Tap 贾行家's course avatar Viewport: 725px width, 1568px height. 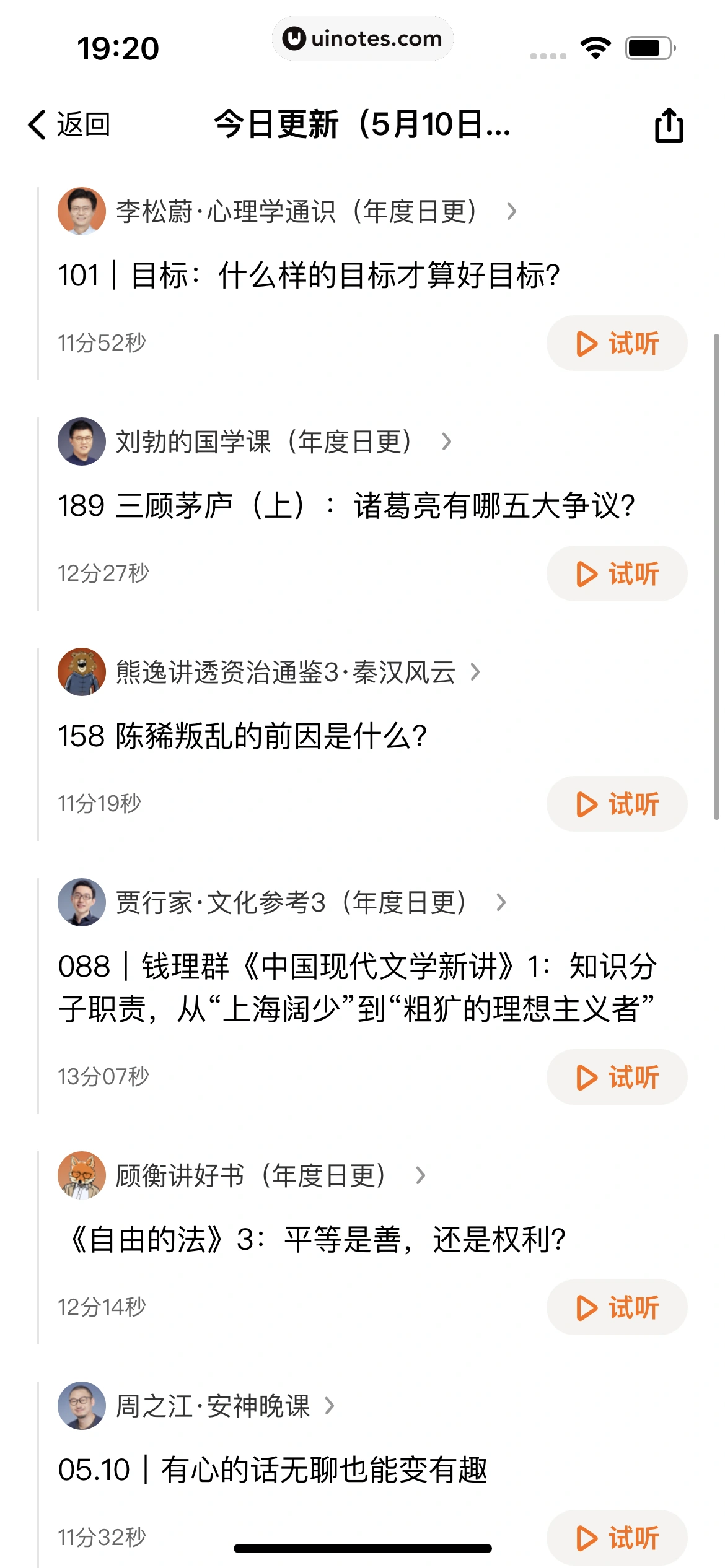[x=81, y=902]
